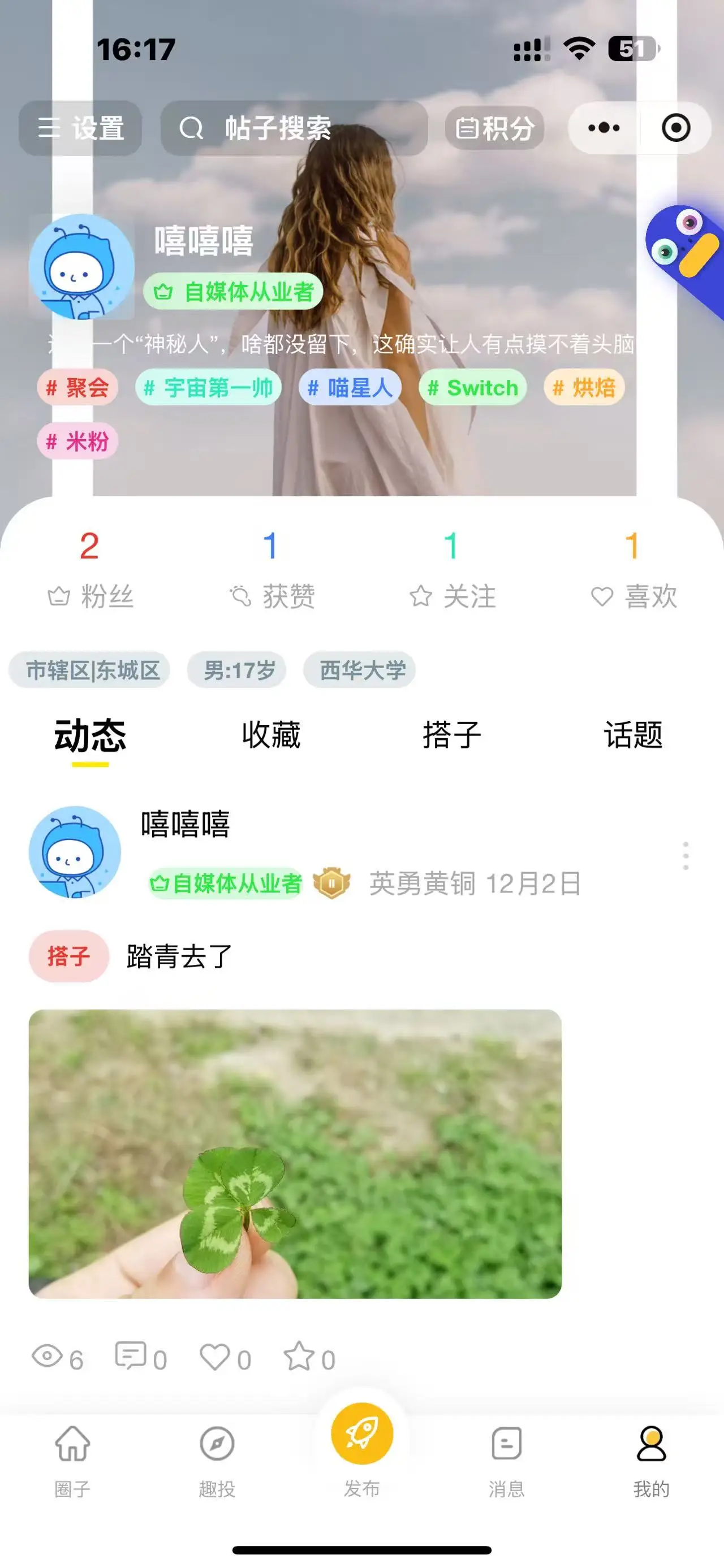The height and width of the screenshot is (1568, 724).
Task: Open the 积分 points page
Action: tap(494, 128)
